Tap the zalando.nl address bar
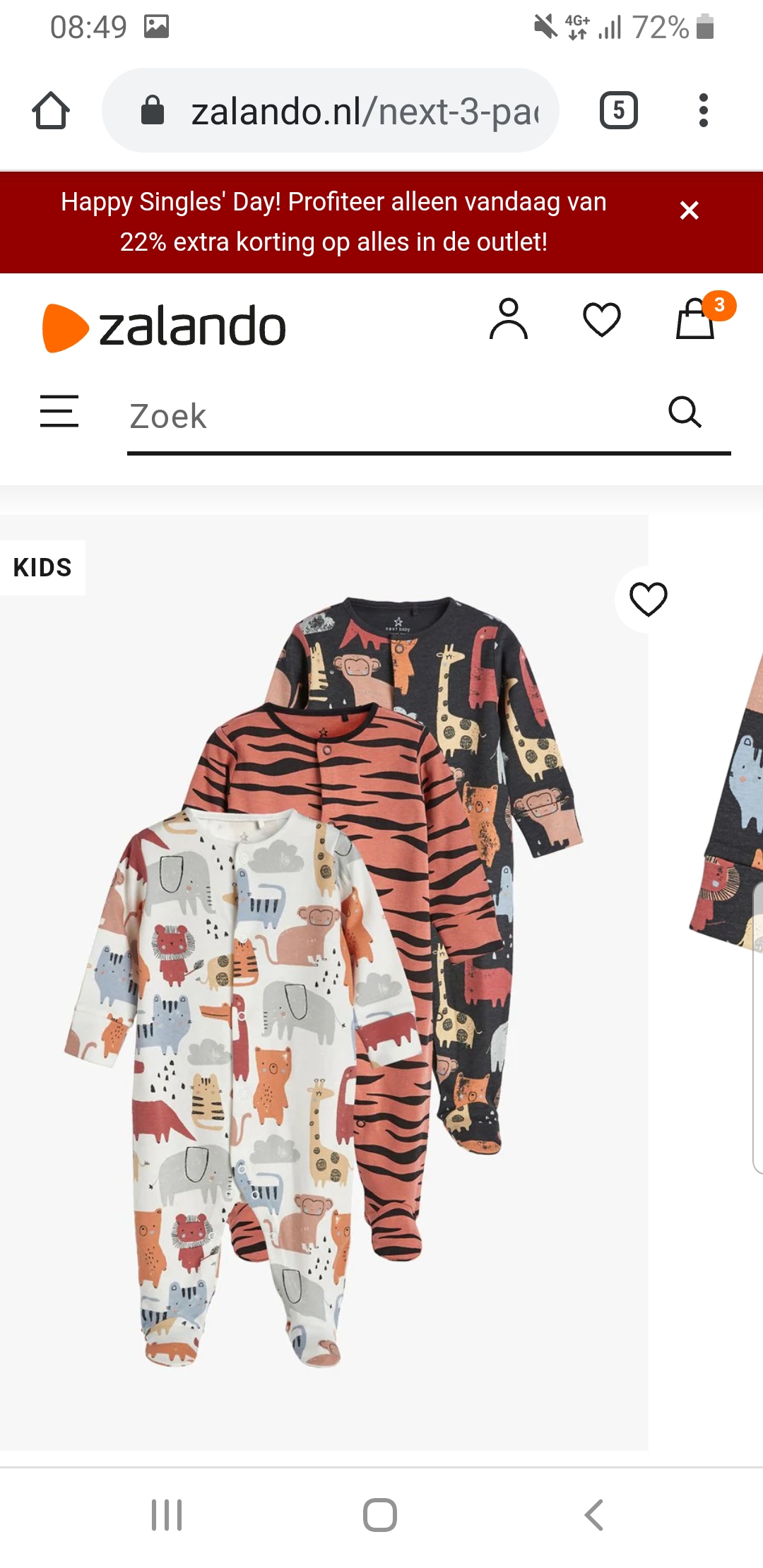763x1568 pixels. point(331,111)
